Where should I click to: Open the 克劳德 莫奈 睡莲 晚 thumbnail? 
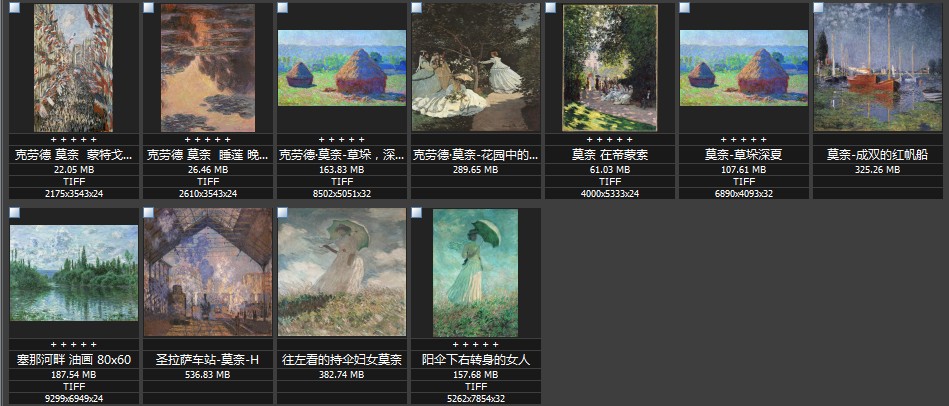click(x=207, y=67)
